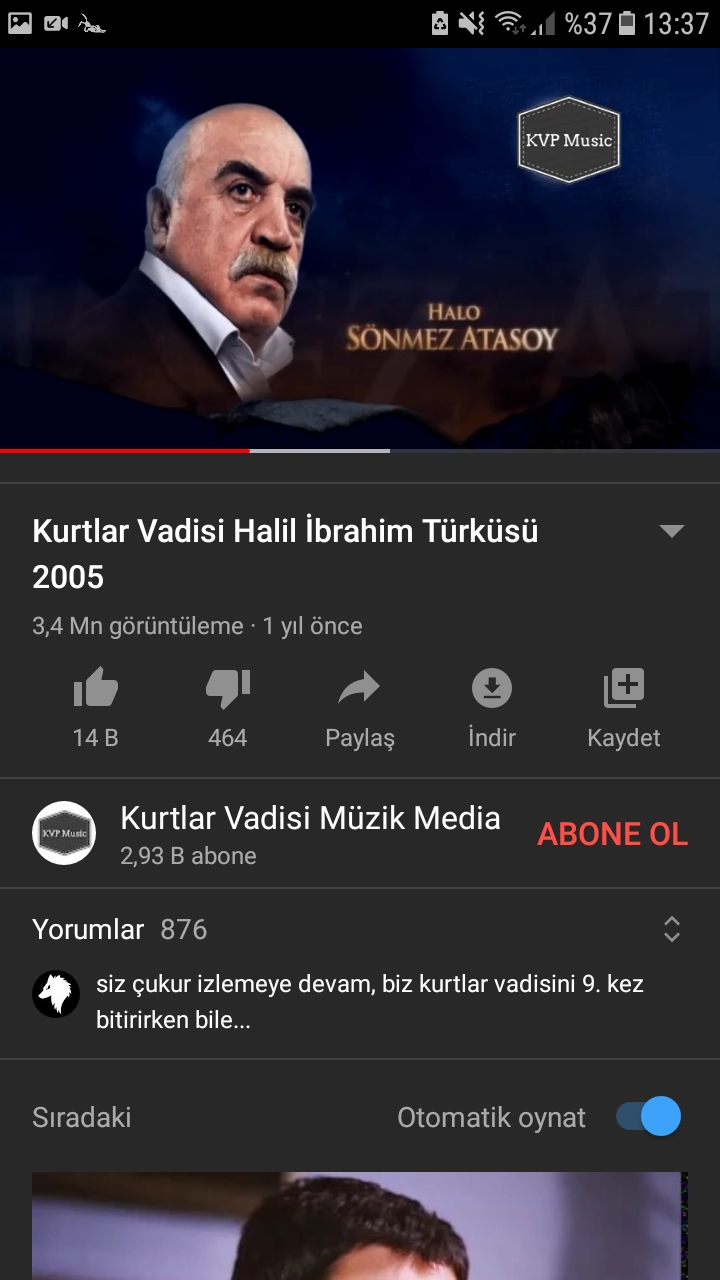Open the next suggested video thumbnail

coord(360,1226)
